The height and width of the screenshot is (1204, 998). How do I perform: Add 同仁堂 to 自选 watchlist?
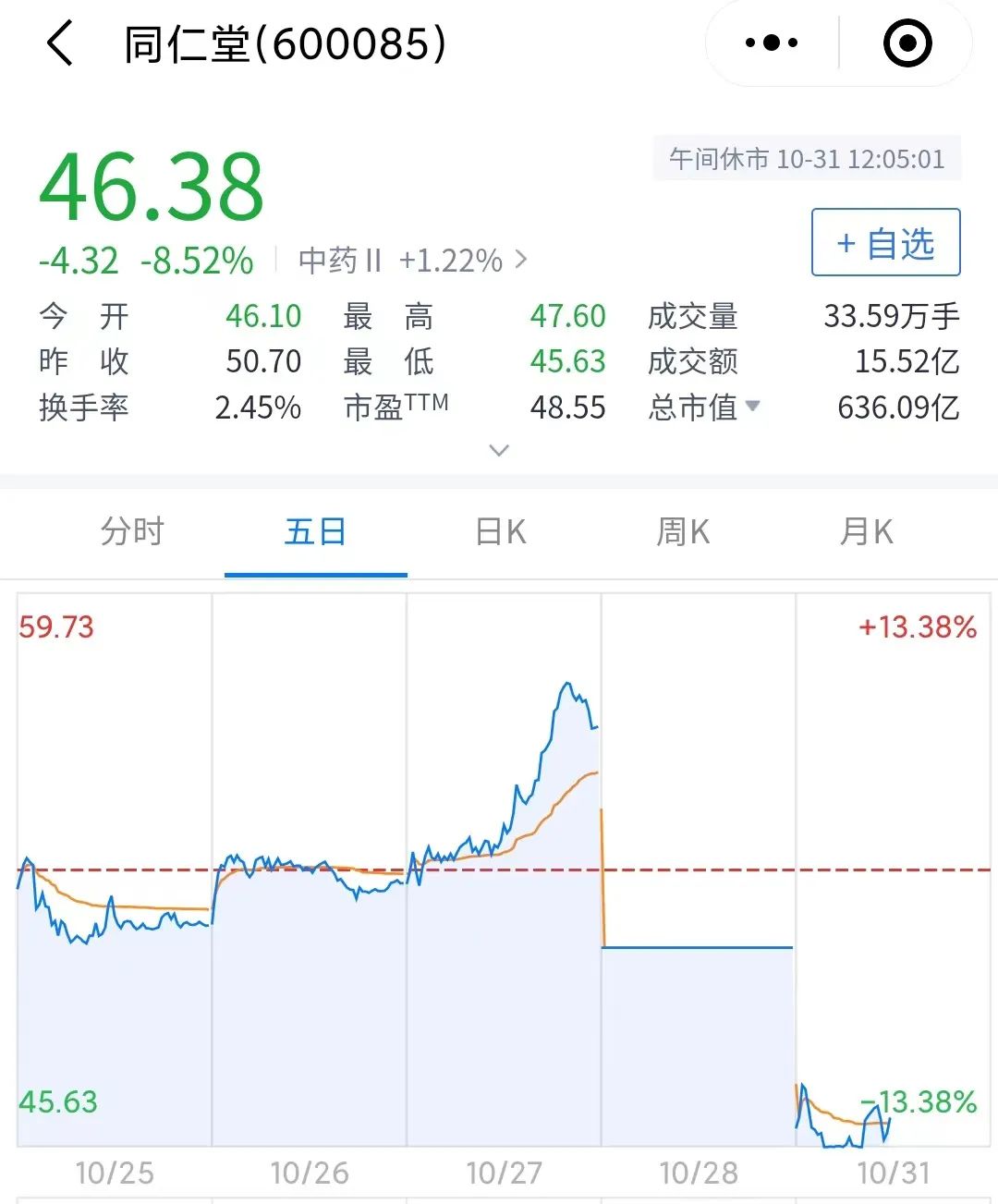point(885,243)
